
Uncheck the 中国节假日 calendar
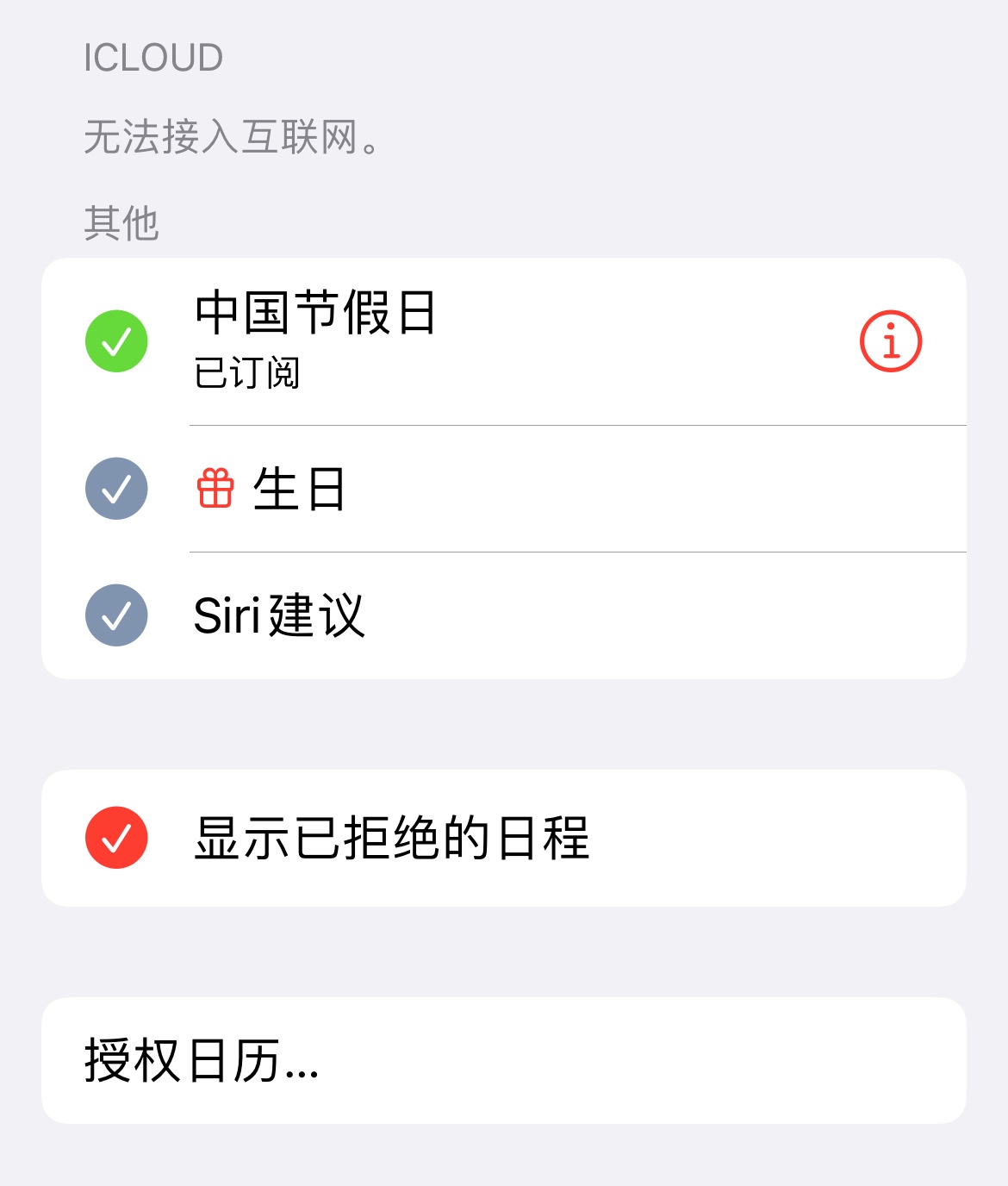point(116,341)
